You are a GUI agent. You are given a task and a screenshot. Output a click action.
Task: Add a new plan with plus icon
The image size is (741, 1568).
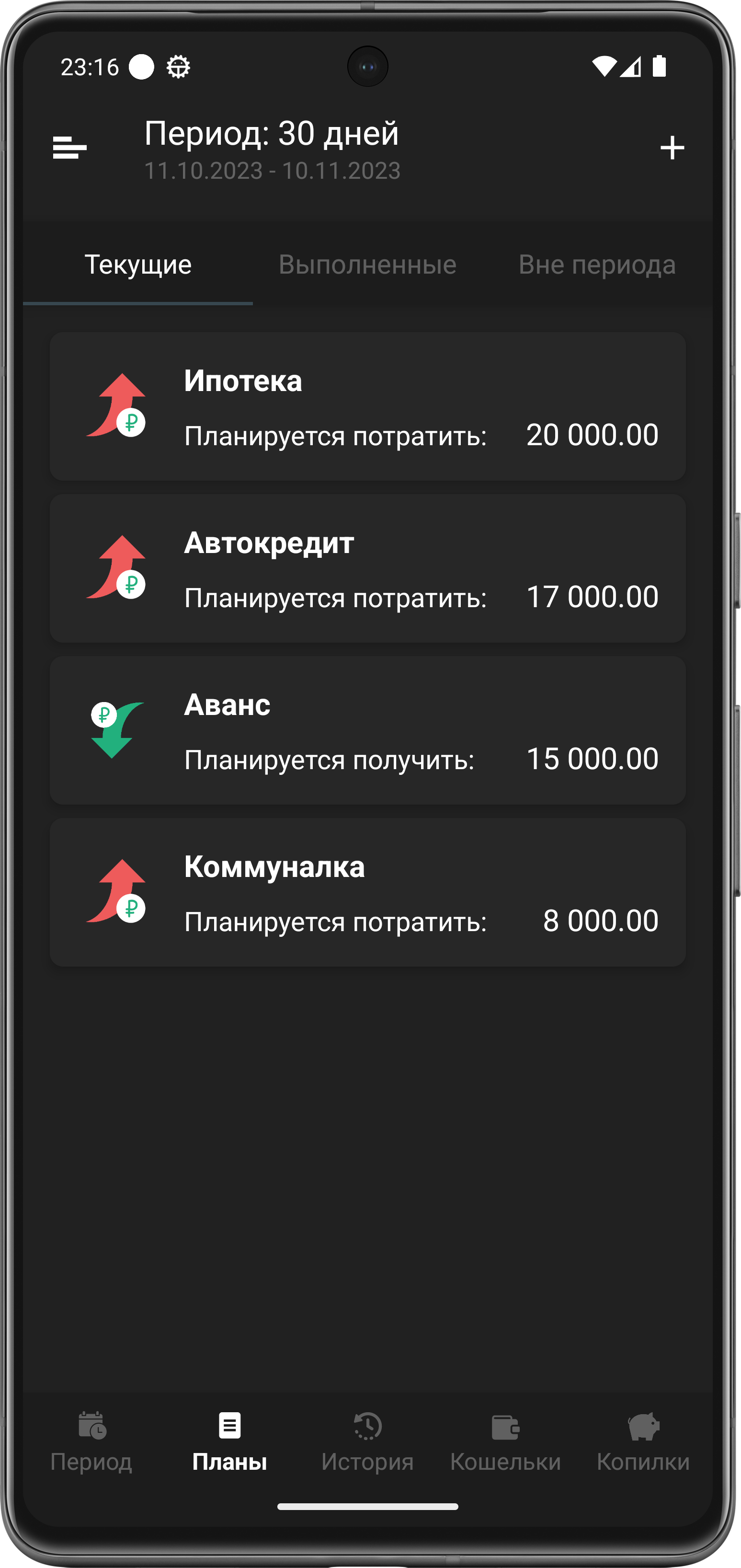672,147
